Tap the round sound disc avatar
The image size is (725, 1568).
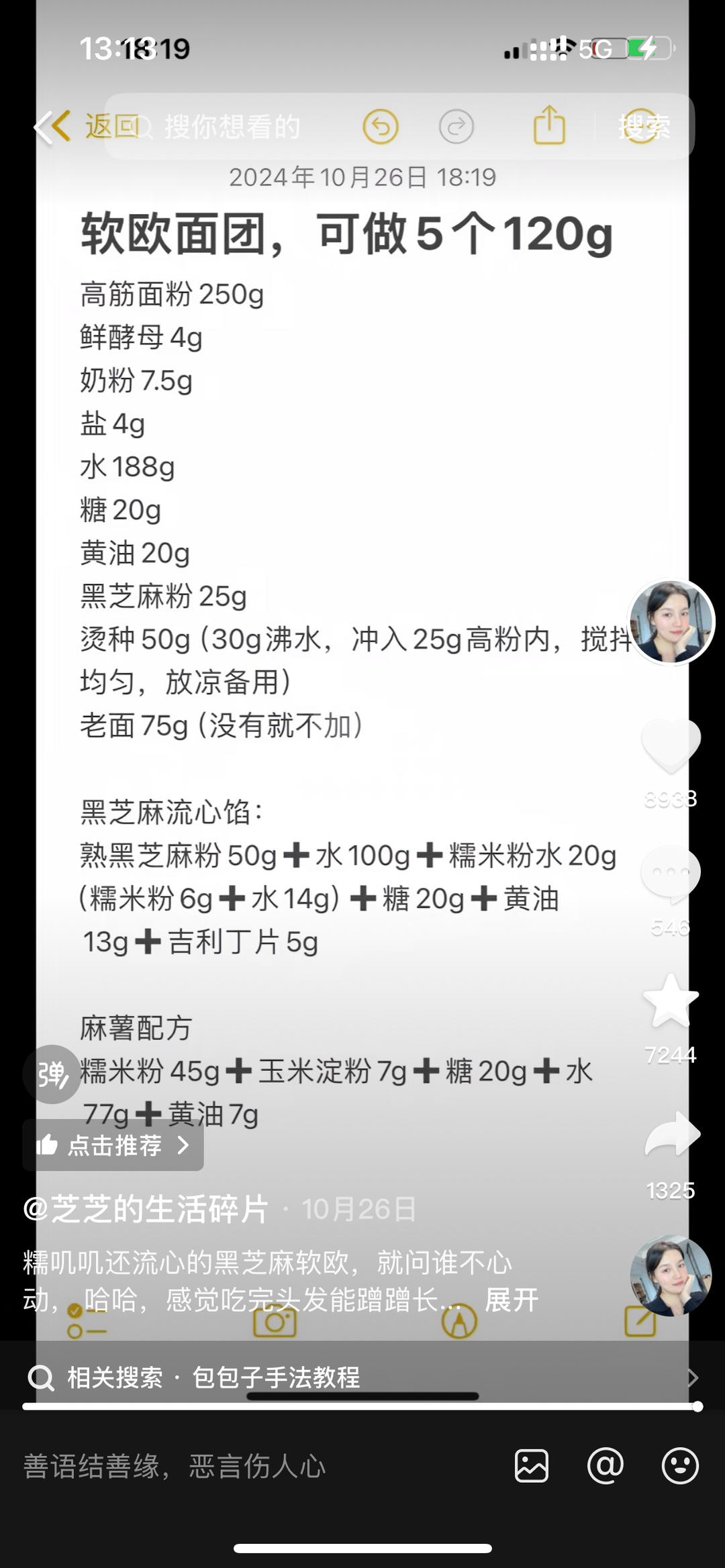(x=671, y=1275)
